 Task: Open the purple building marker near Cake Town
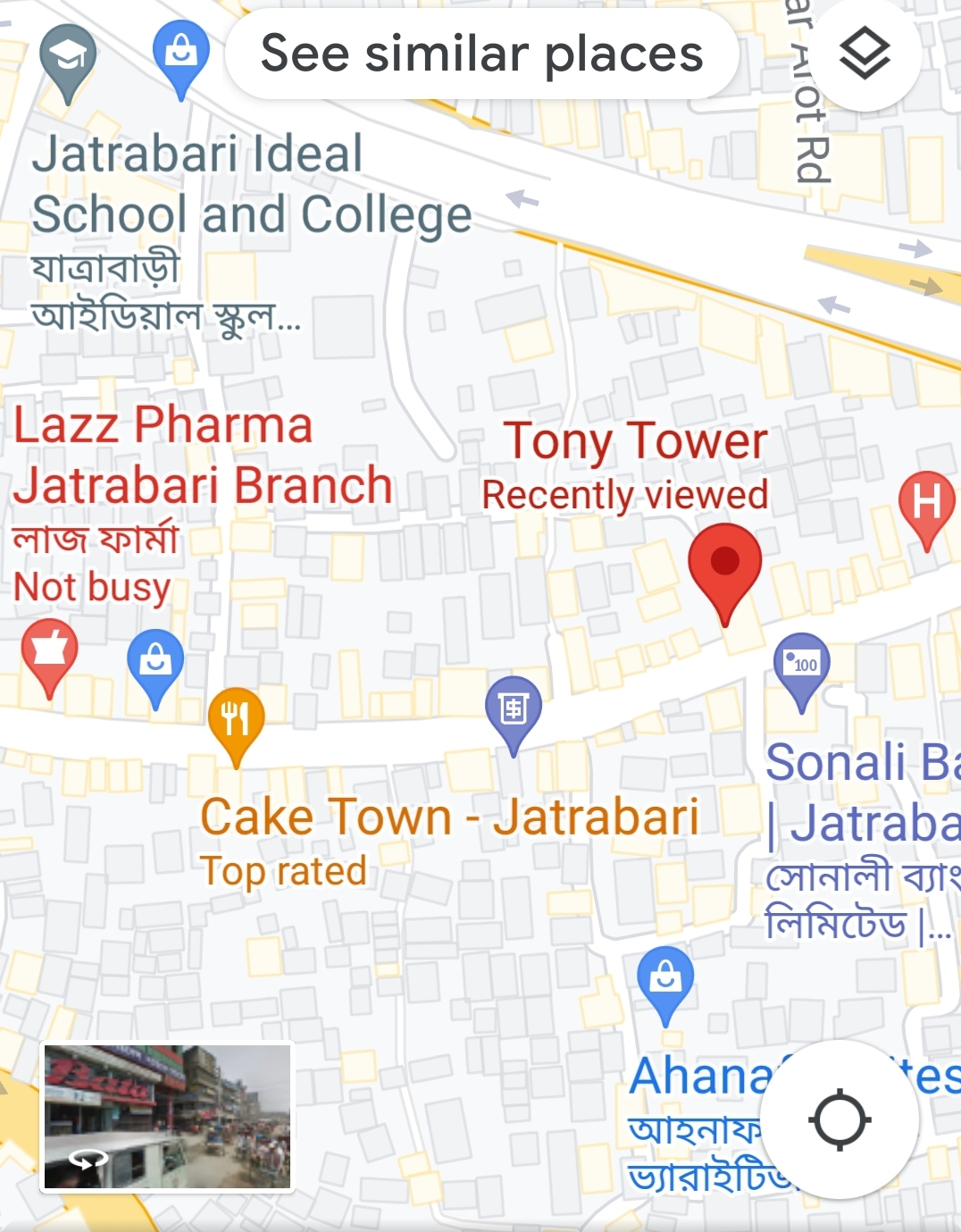coord(514,710)
